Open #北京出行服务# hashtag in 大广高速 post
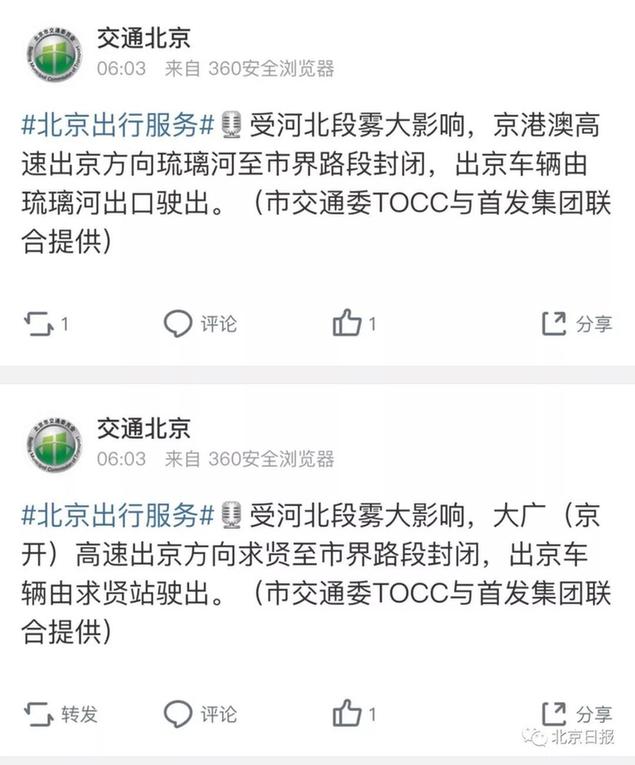This screenshot has height=765, width=635. tap(119, 516)
